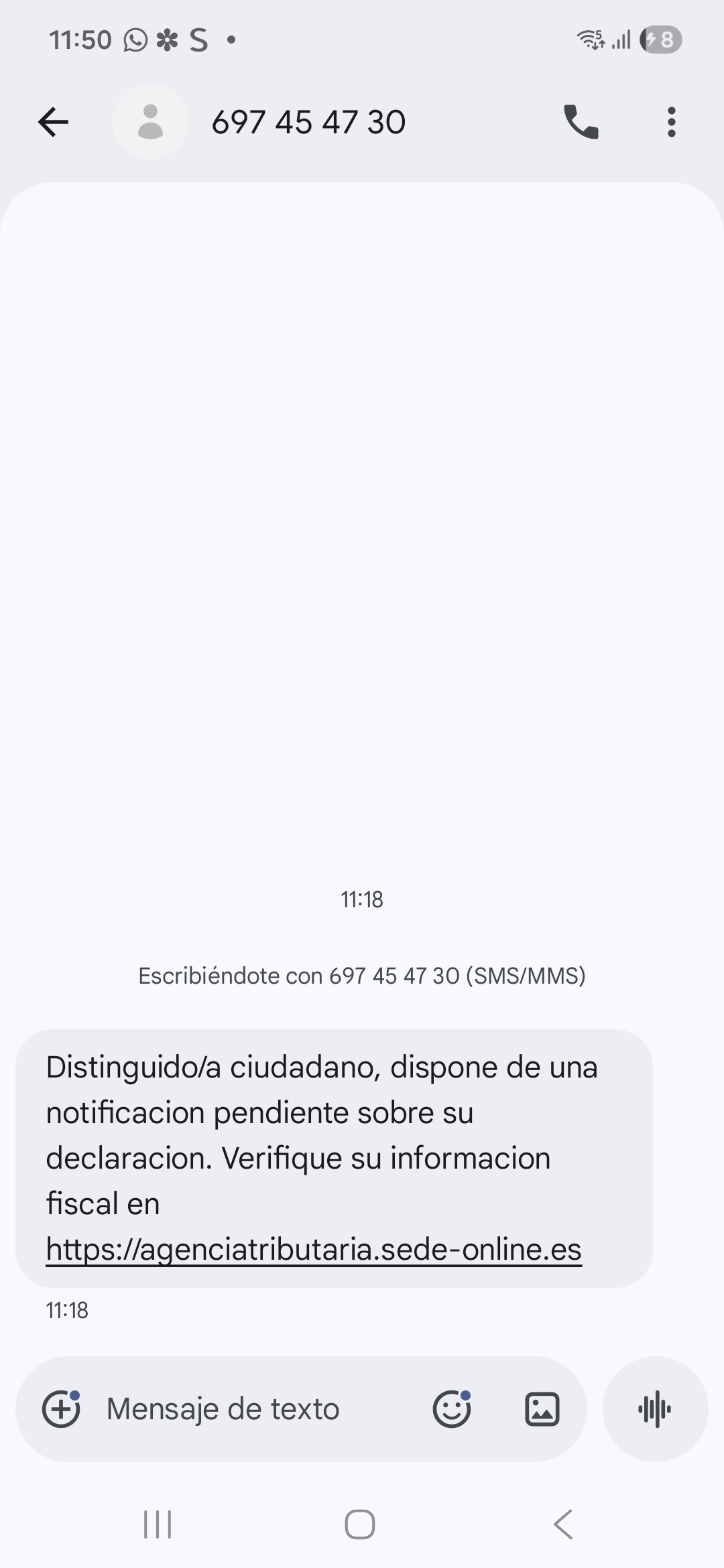Tap the Mensaje de texto input field
Viewport: 724px width, 1568px height.
click(x=223, y=1409)
